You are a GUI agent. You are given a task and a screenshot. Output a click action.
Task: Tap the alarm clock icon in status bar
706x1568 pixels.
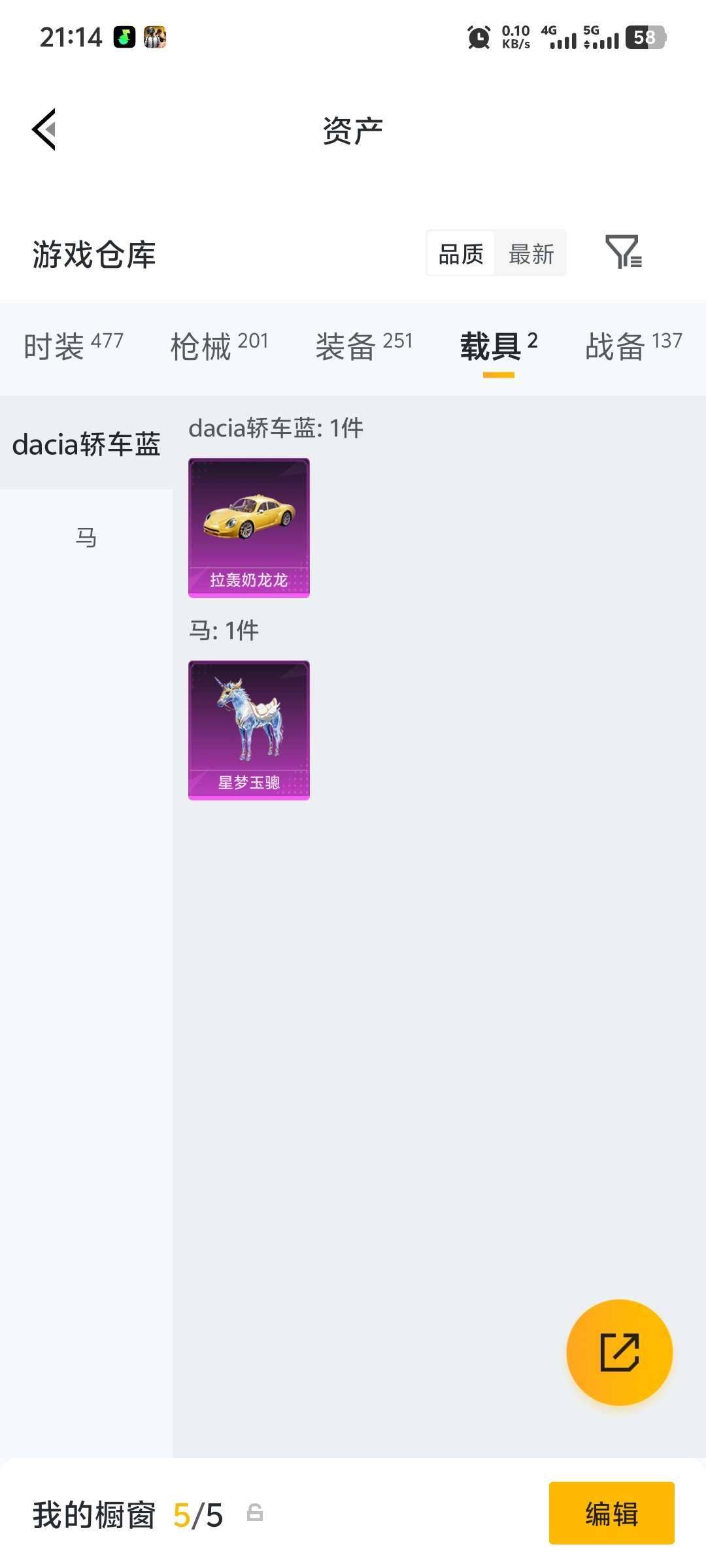pos(478,37)
